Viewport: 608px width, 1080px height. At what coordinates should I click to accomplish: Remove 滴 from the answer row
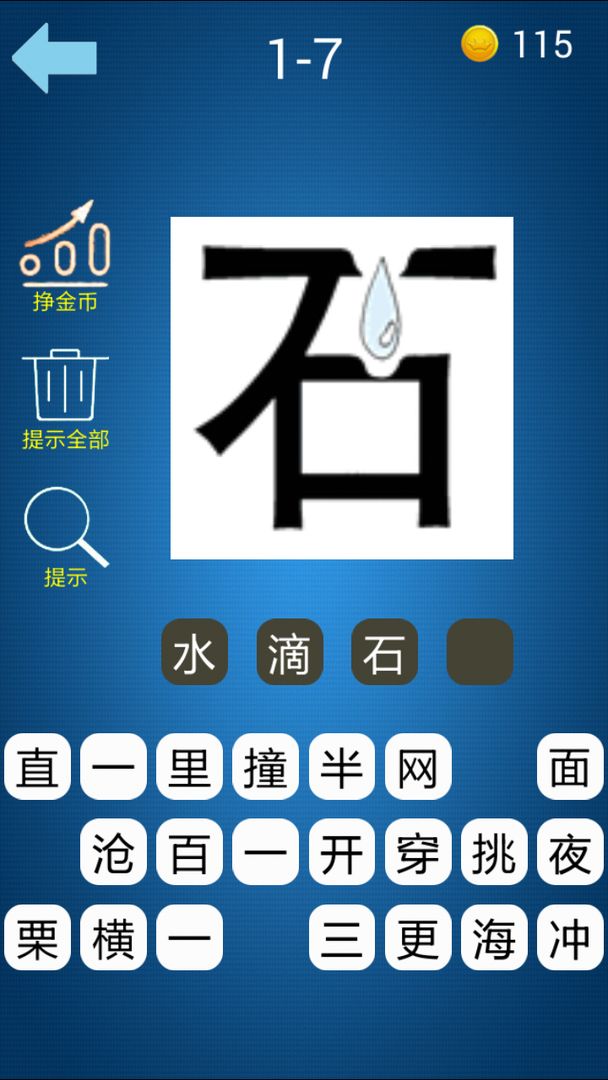pyautogui.click(x=289, y=653)
